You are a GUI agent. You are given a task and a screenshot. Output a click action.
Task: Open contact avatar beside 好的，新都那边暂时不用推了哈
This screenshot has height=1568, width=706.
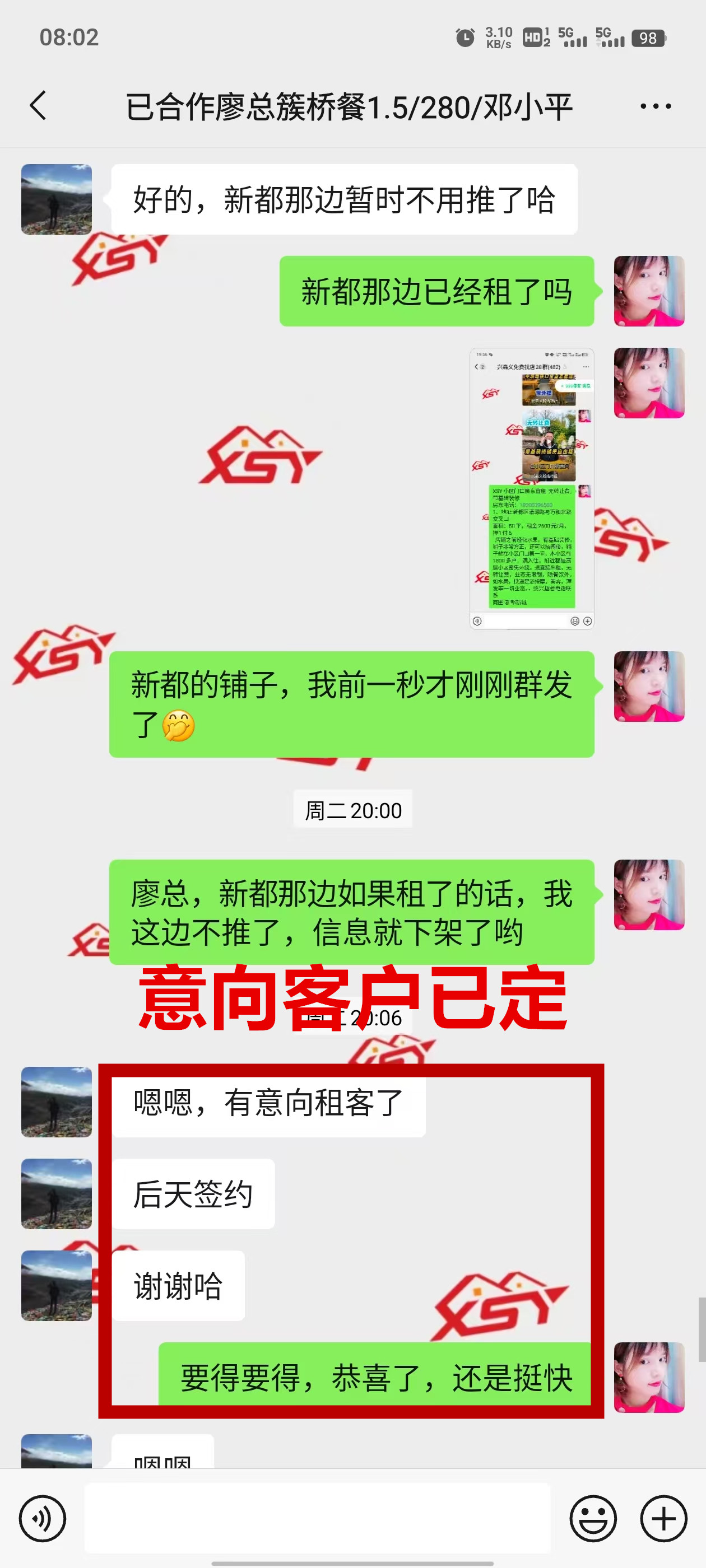tap(57, 199)
